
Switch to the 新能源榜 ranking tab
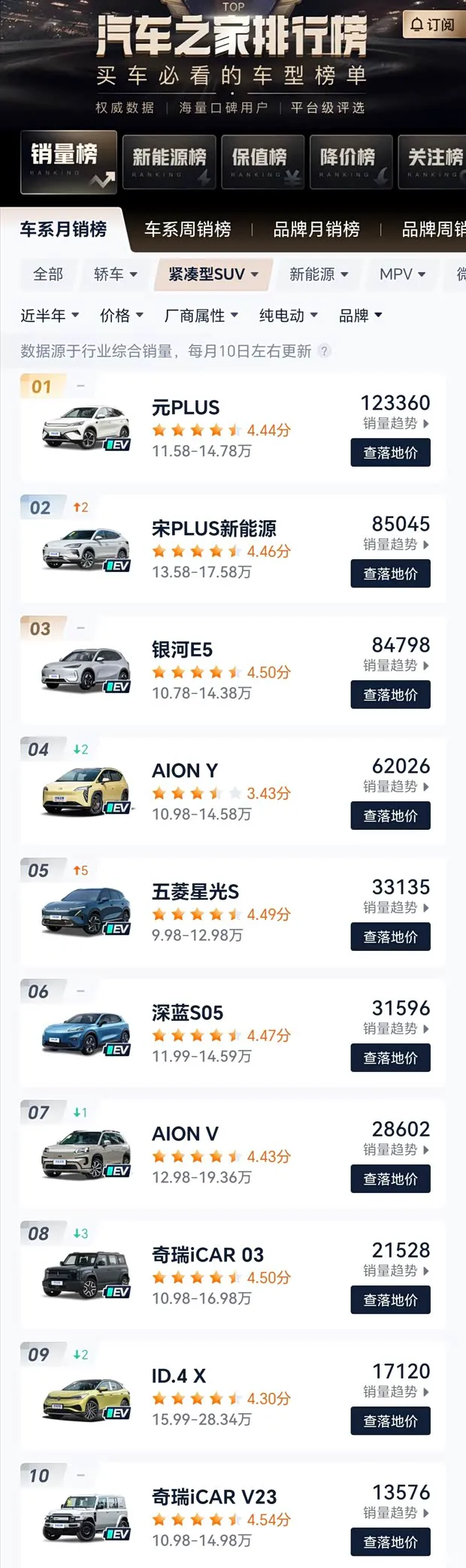pyautogui.click(x=169, y=161)
